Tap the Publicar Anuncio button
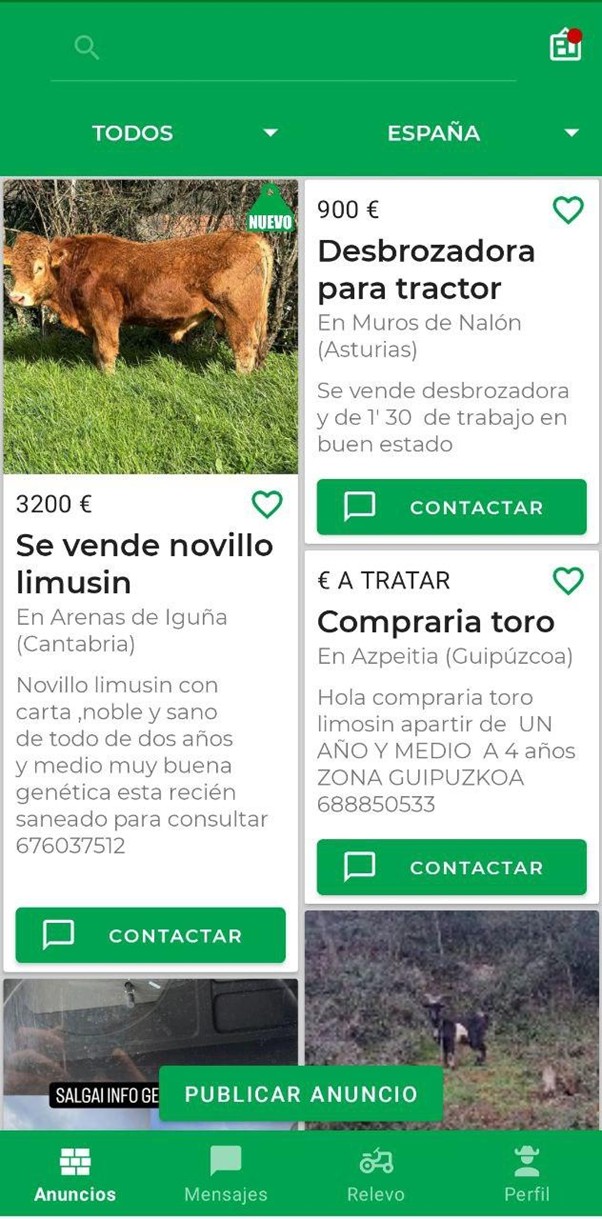 point(301,1094)
